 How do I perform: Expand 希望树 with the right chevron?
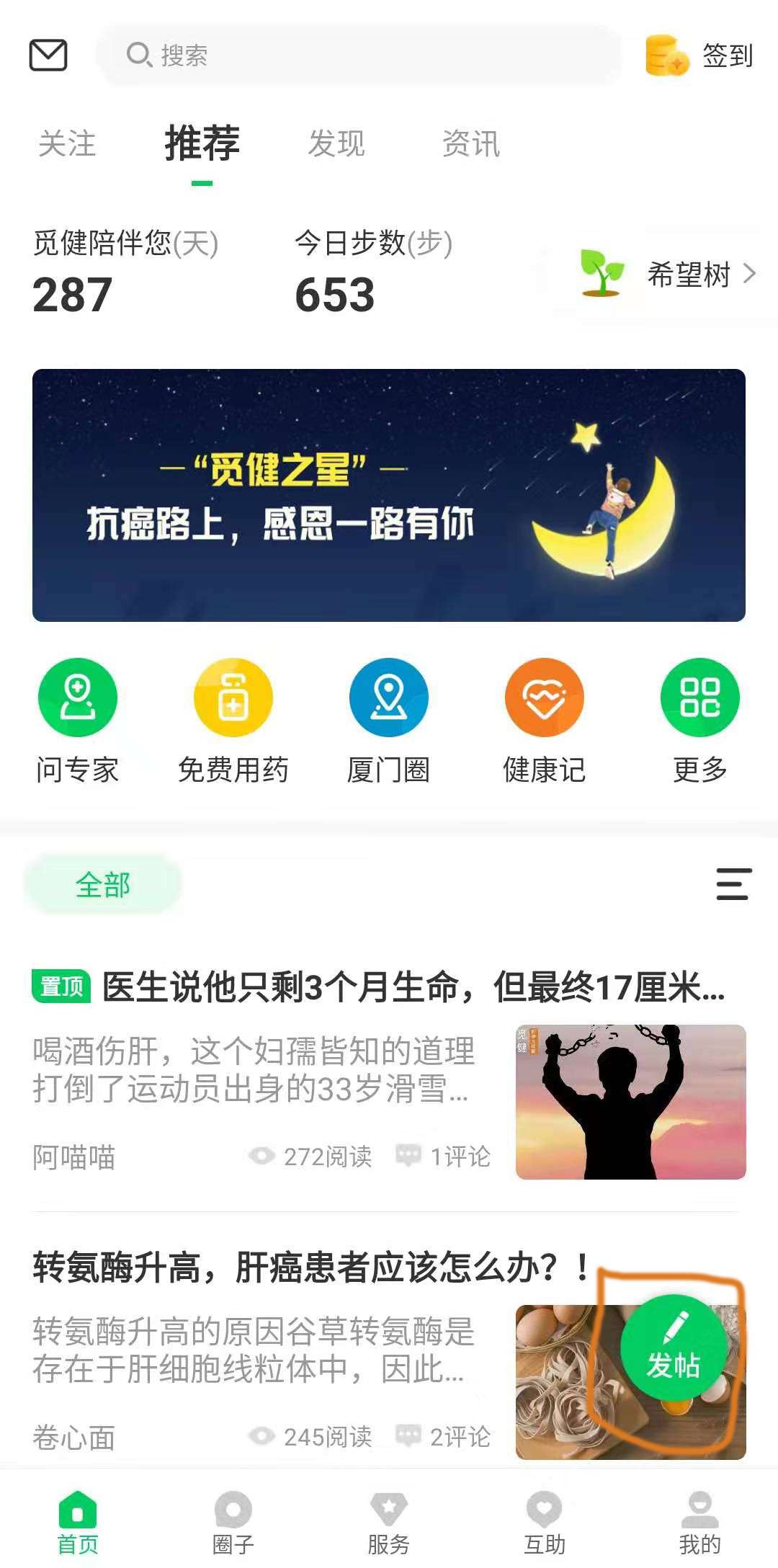click(x=751, y=274)
